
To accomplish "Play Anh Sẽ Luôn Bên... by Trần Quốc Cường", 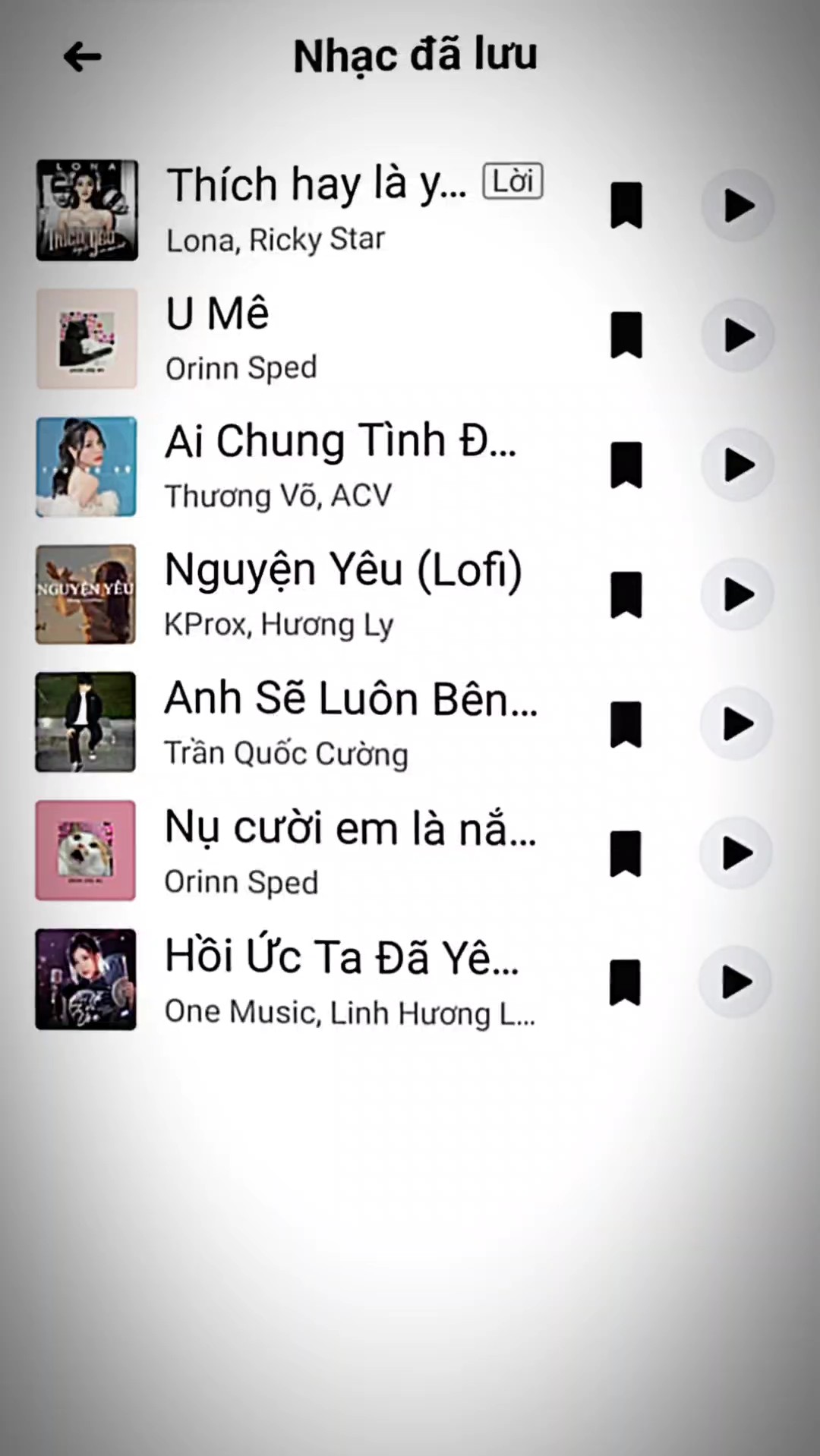I will 736,724.
